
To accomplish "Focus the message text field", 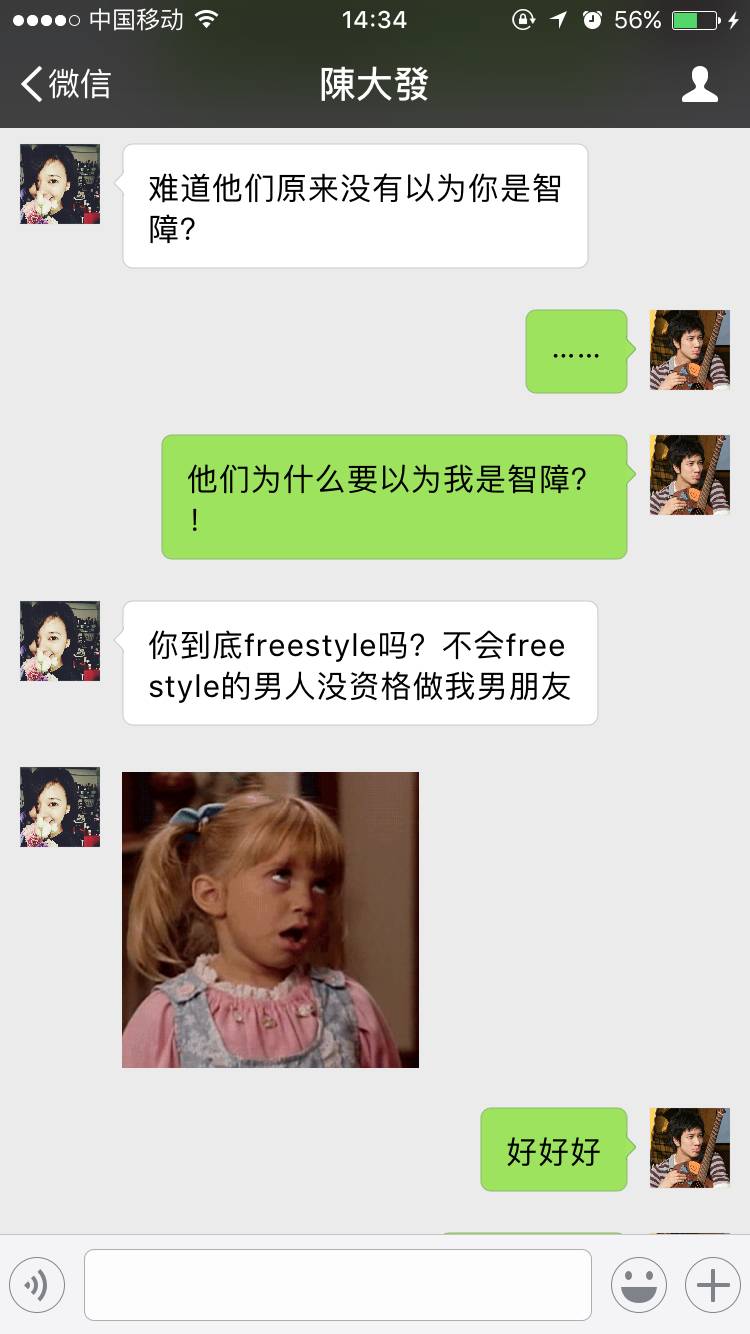I will click(x=338, y=1284).
